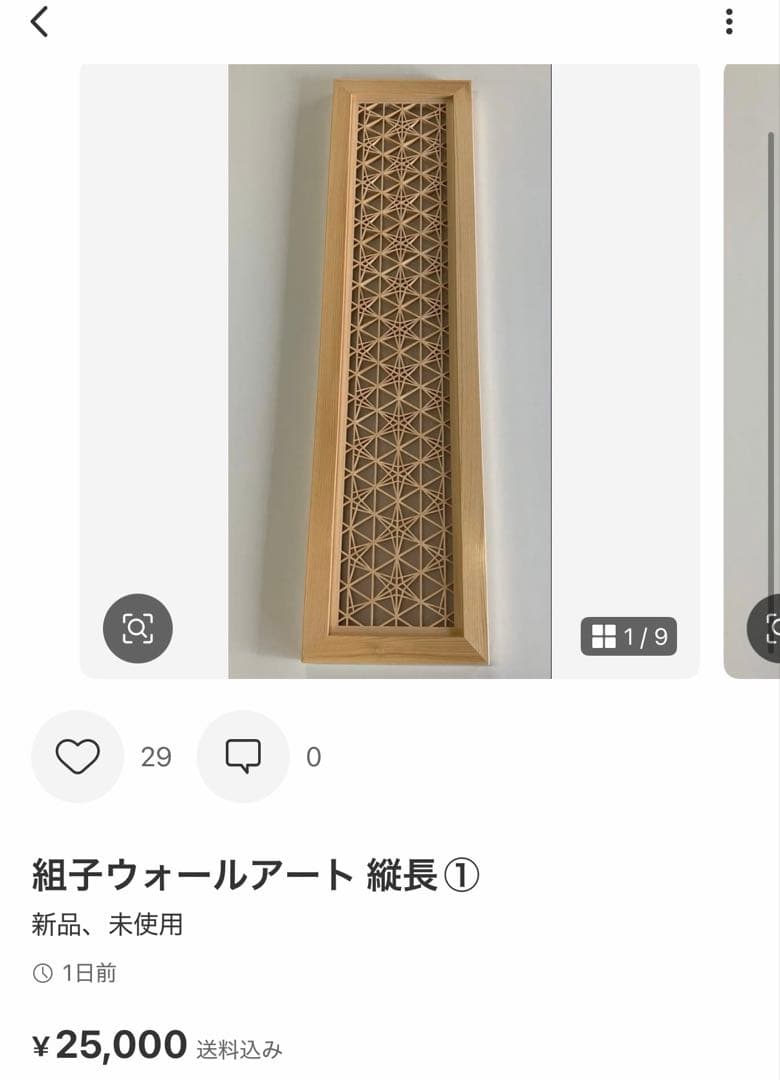780x1080 pixels.
Task: Tap the 送料込み shipping label
Action: click(x=241, y=1049)
